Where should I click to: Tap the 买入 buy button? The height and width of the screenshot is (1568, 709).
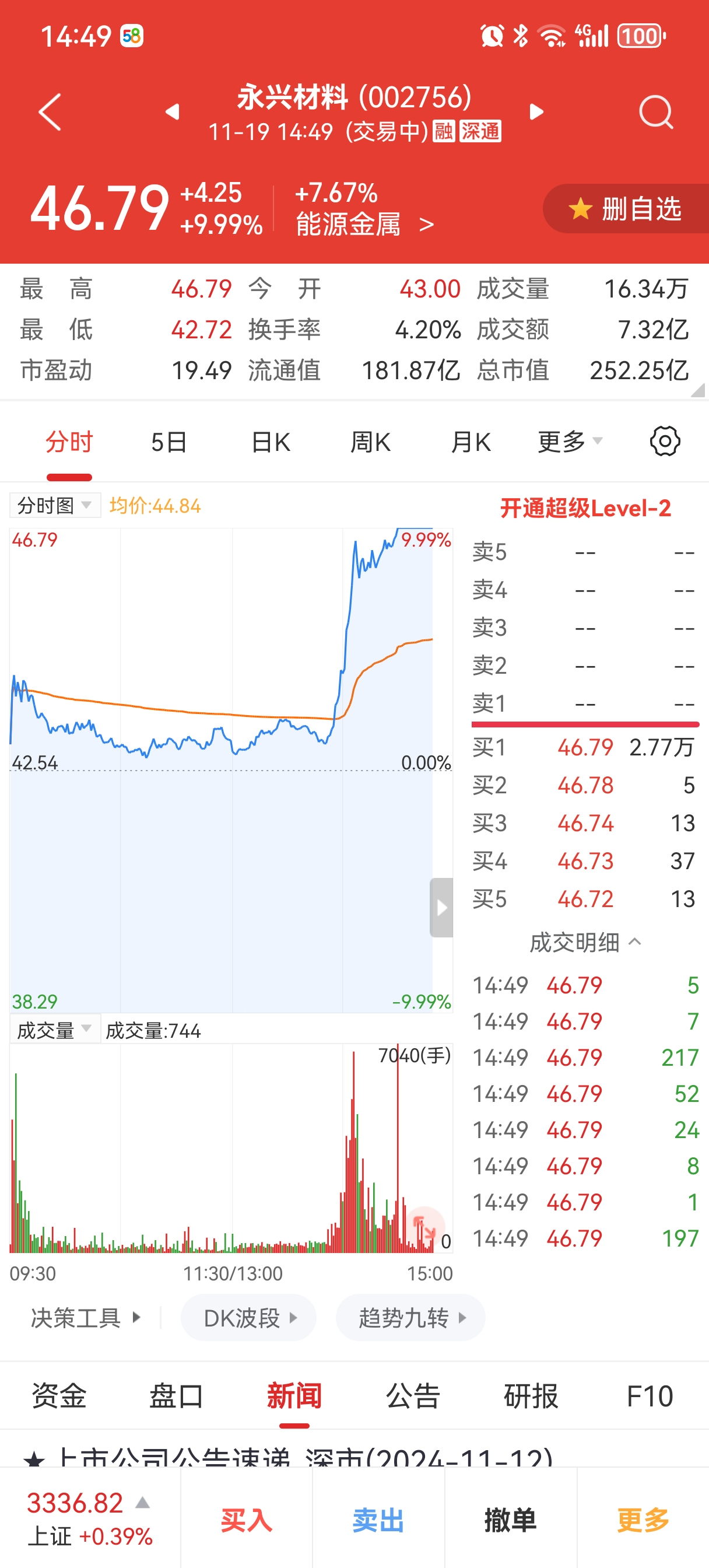tap(247, 1520)
